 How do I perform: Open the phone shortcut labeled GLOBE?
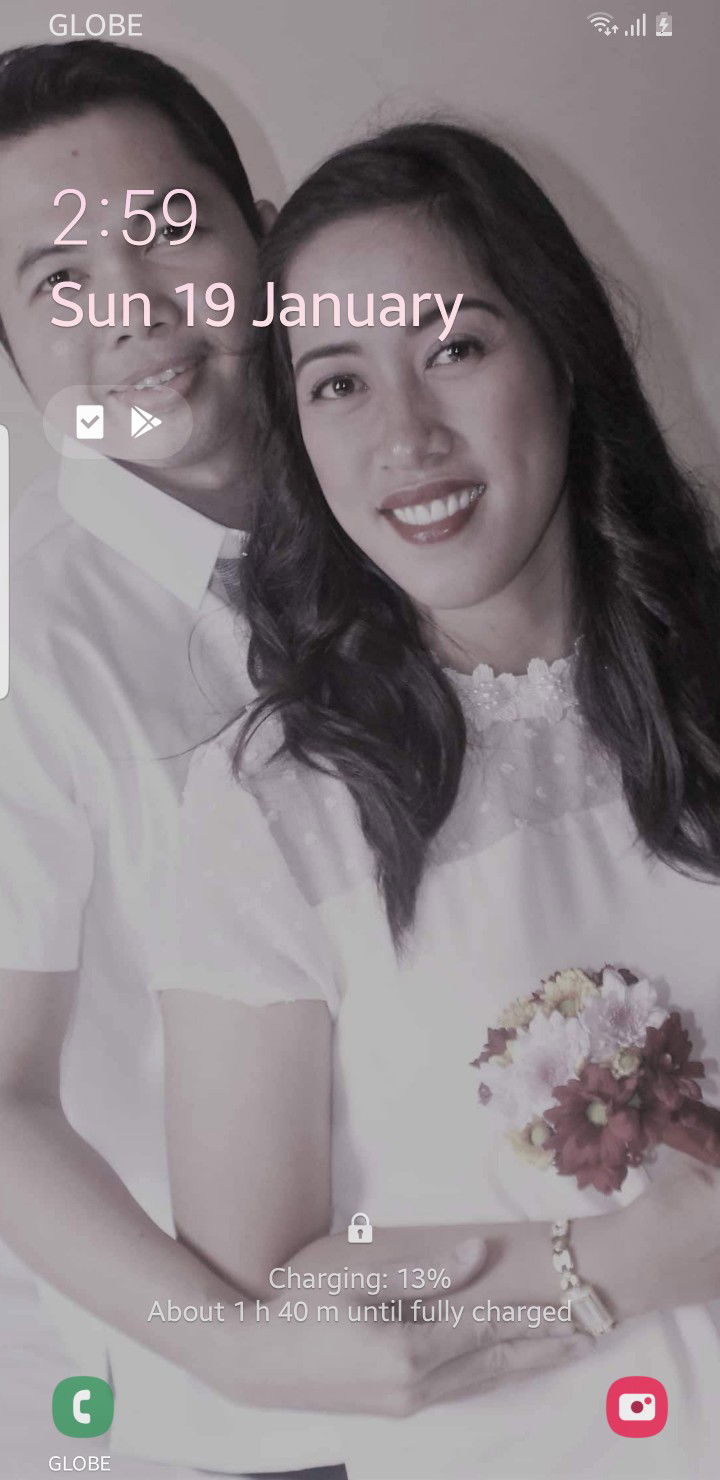(x=82, y=1407)
